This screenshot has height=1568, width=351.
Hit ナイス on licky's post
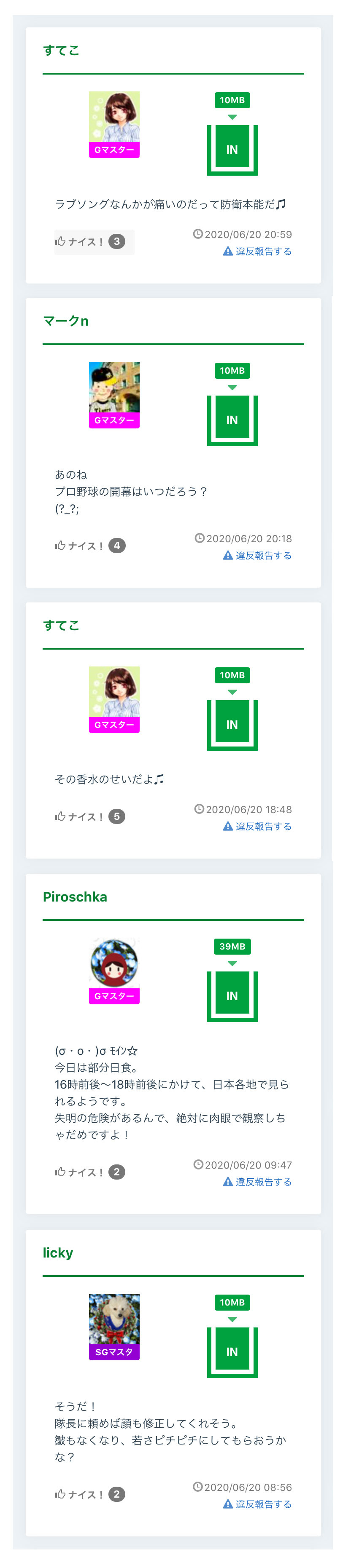[x=90, y=1494]
